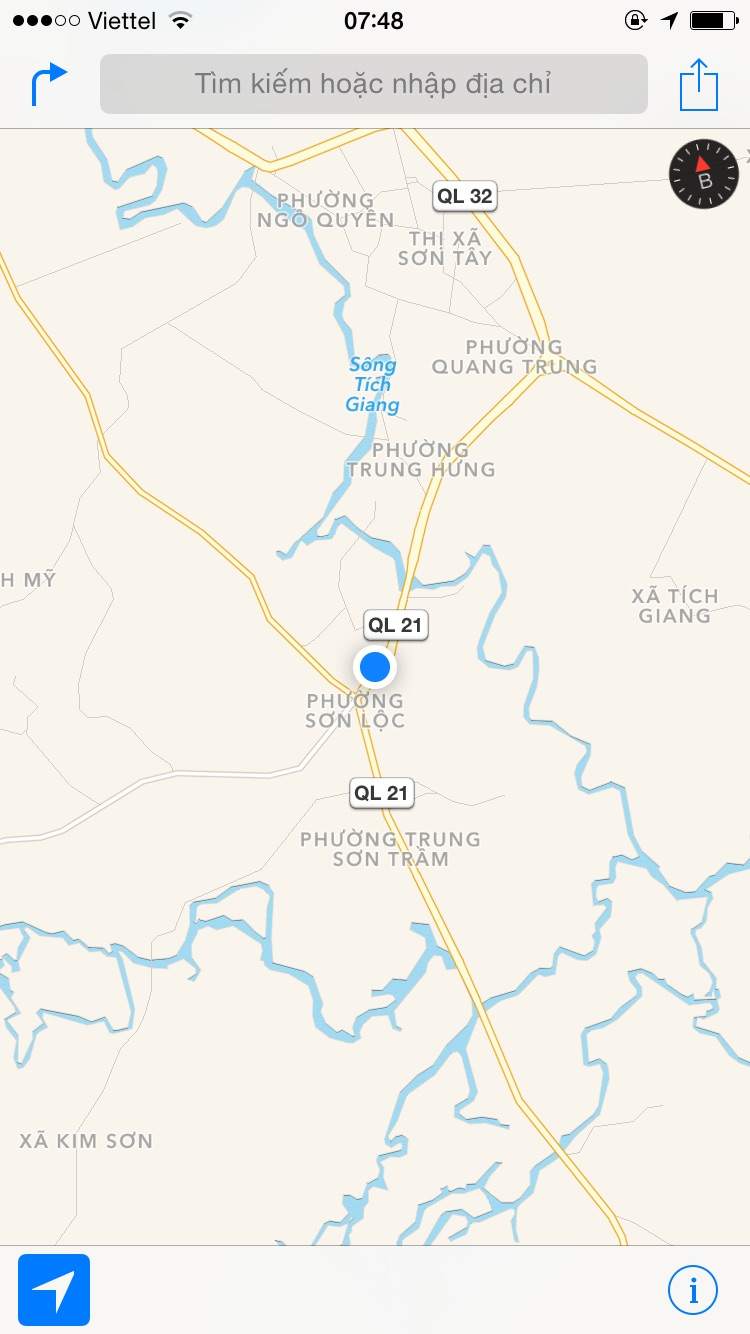Tap the compass to reset north

coord(704,174)
